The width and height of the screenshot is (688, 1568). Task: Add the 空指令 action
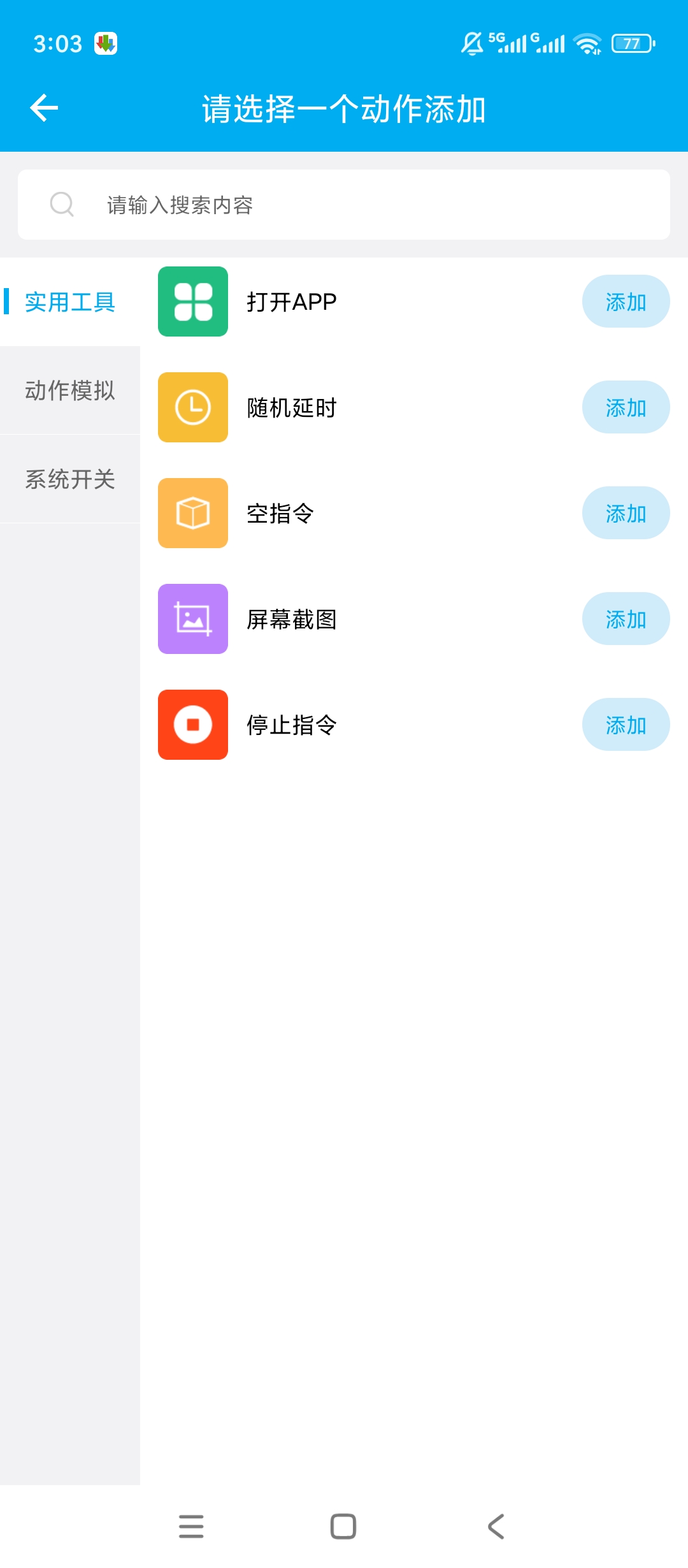(x=626, y=513)
